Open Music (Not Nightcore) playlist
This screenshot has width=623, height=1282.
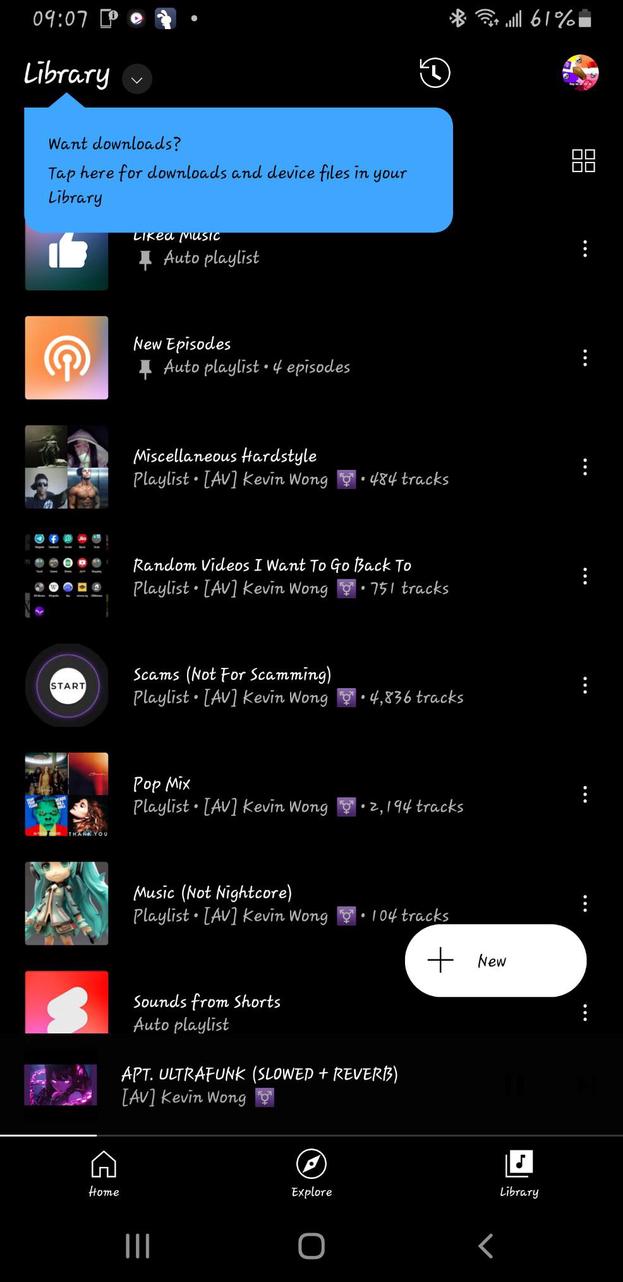[240, 903]
